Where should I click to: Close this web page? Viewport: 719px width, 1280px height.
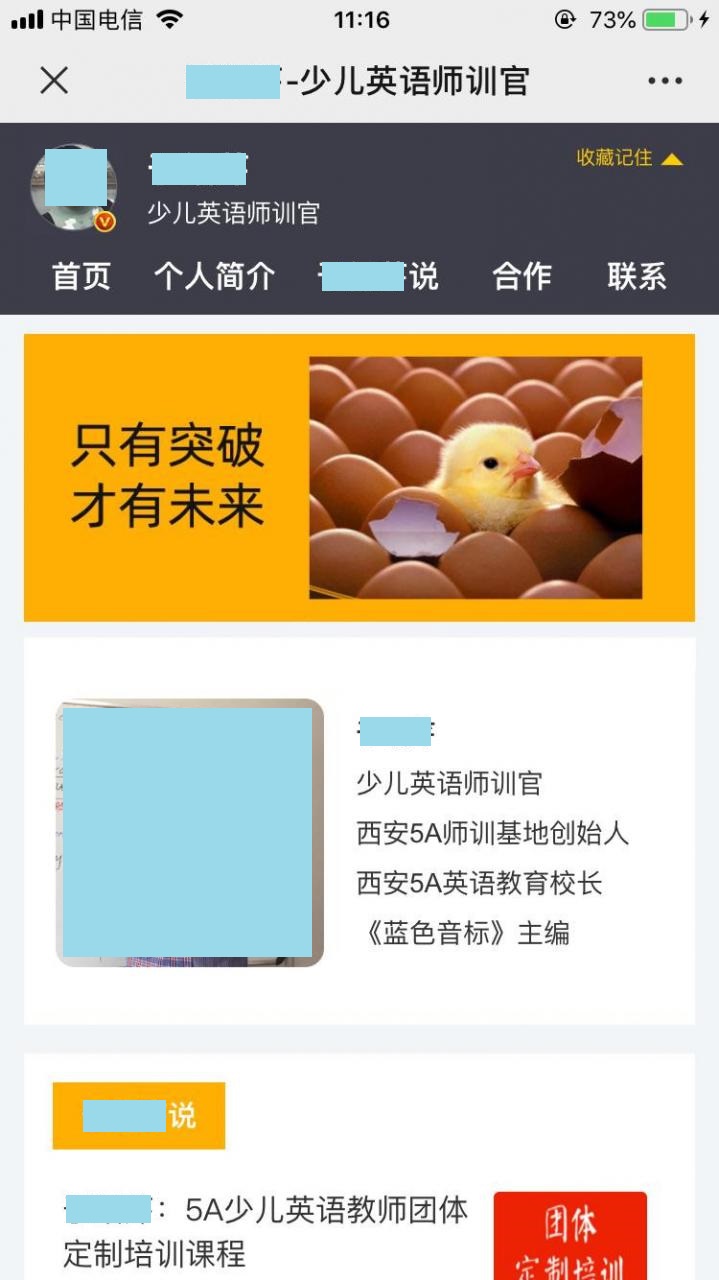54,81
